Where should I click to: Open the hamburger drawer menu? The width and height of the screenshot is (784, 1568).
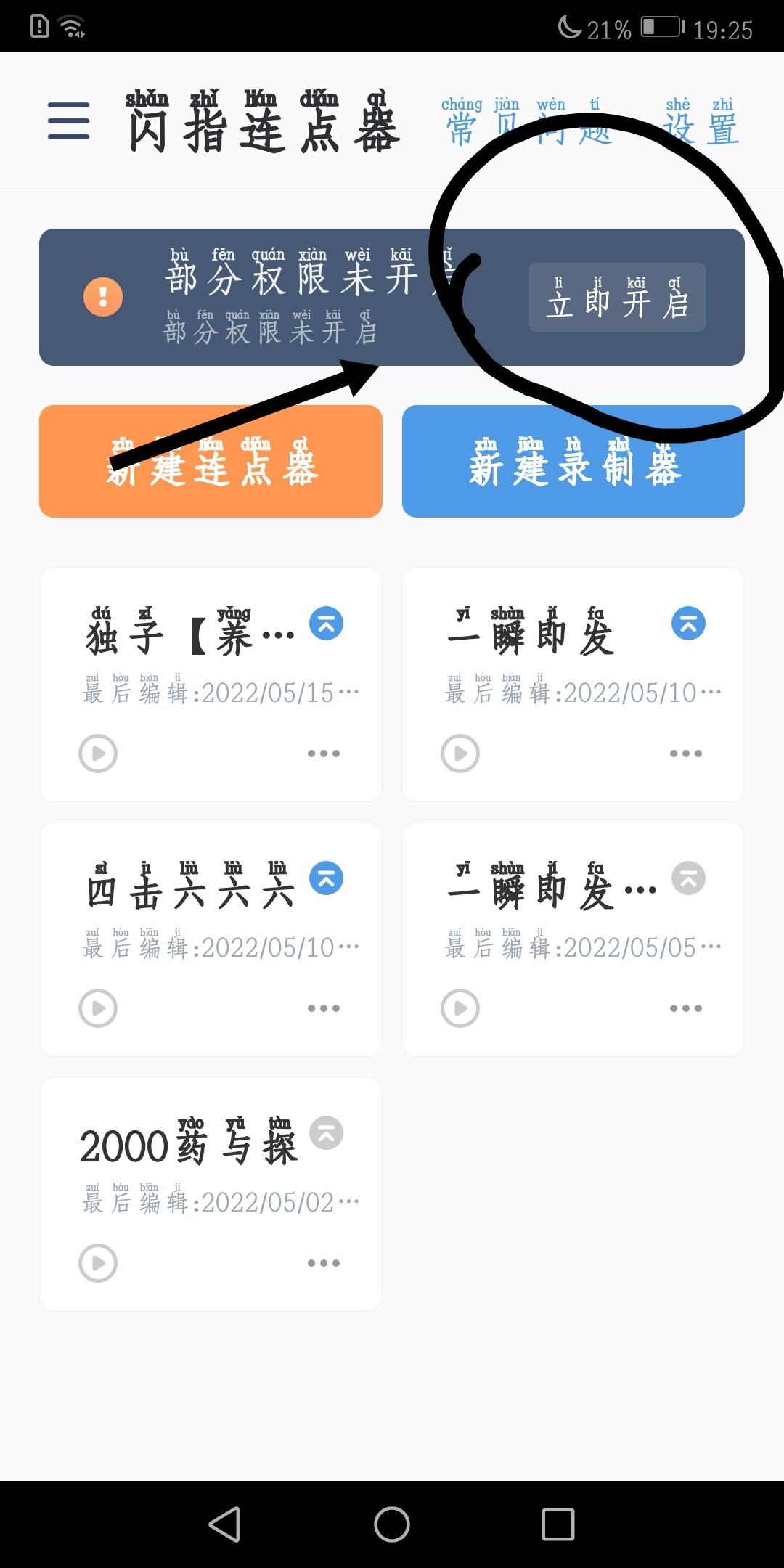[68, 121]
